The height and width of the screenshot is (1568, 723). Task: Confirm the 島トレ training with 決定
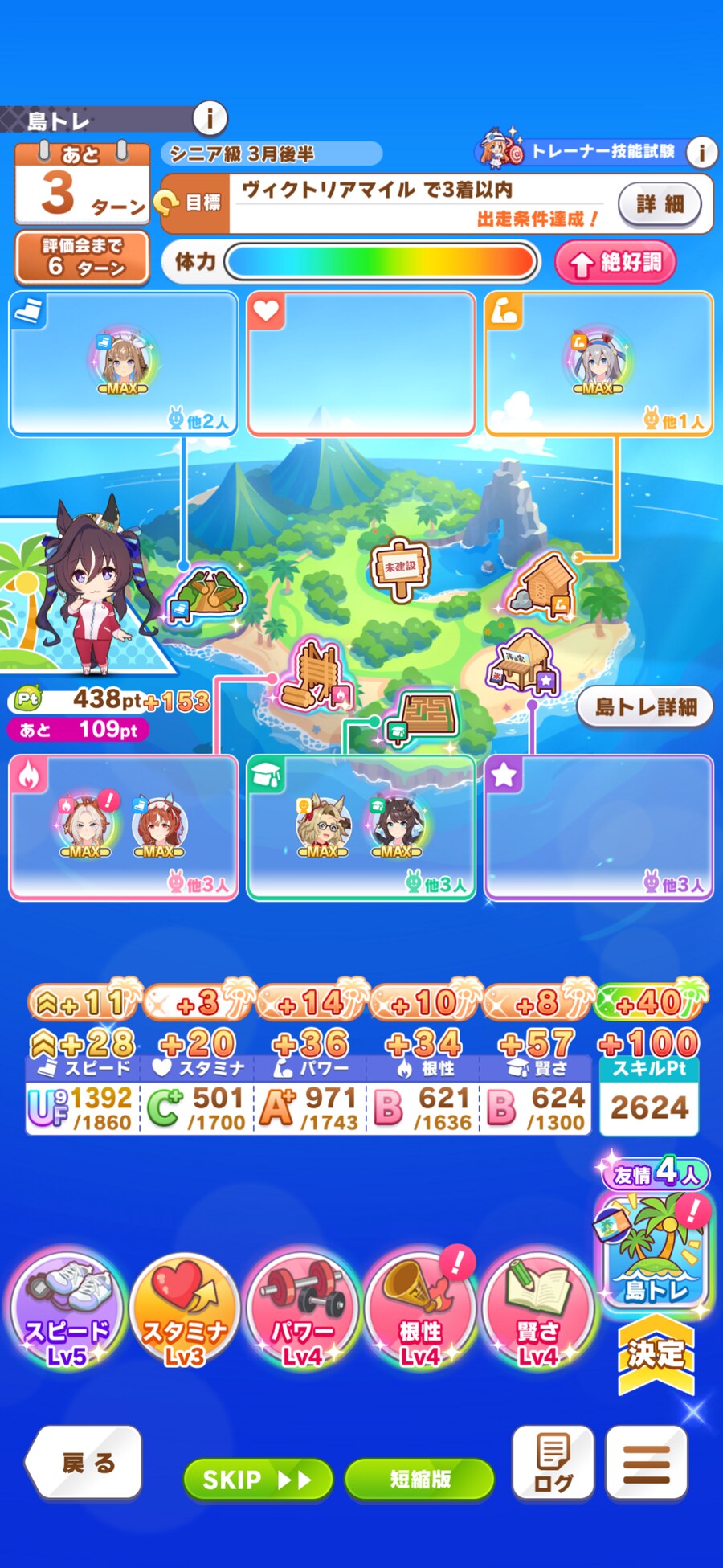point(656,1356)
